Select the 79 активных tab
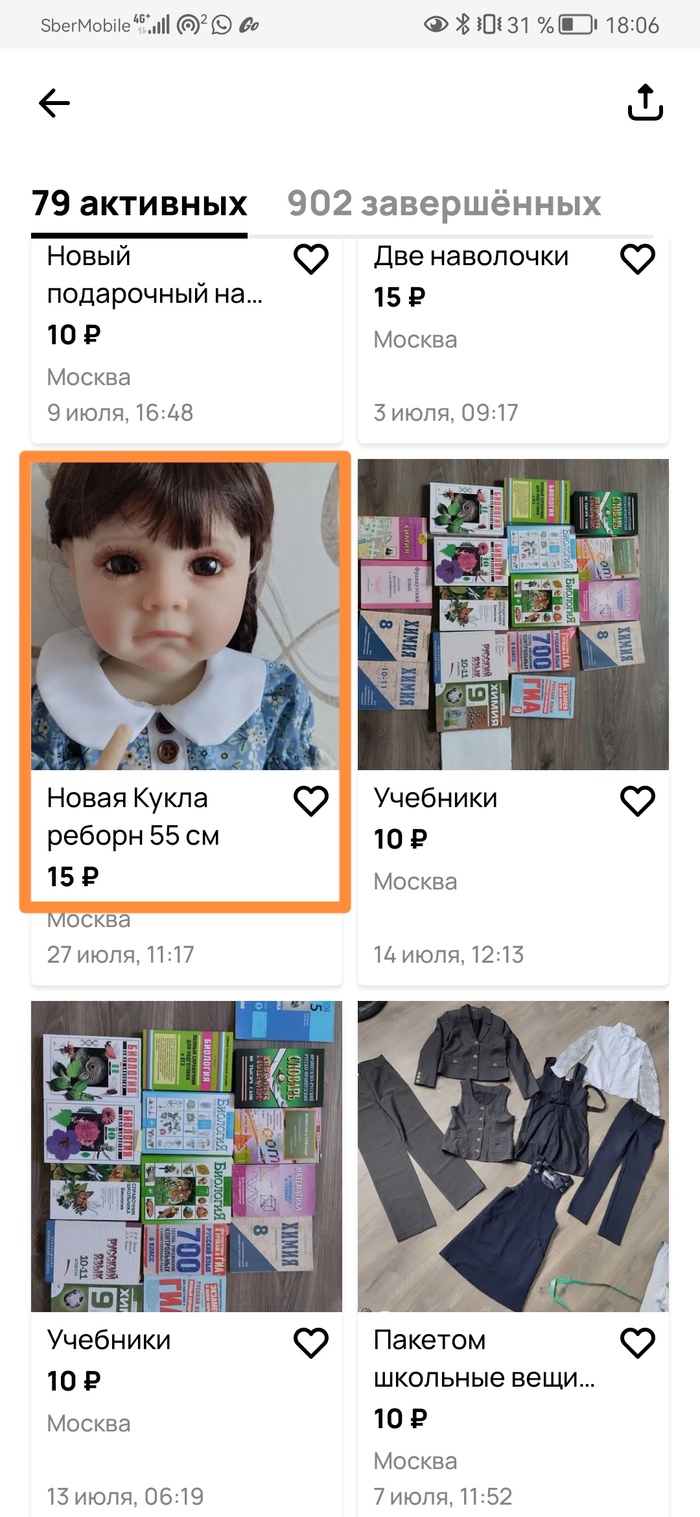This screenshot has height=1517, width=700. click(x=139, y=203)
